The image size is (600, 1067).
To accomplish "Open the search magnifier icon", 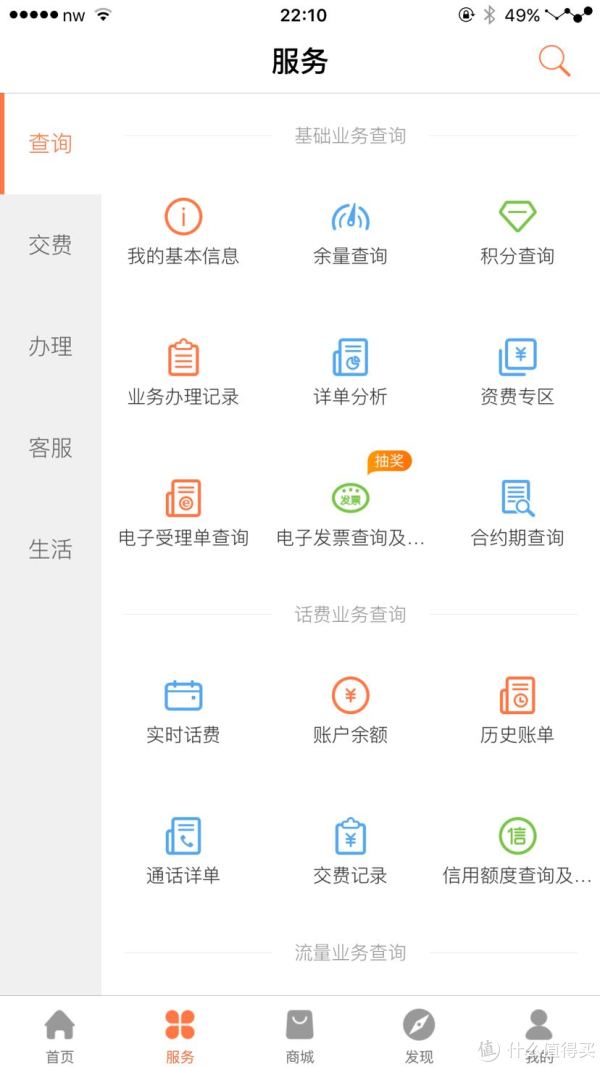I will pos(554,61).
